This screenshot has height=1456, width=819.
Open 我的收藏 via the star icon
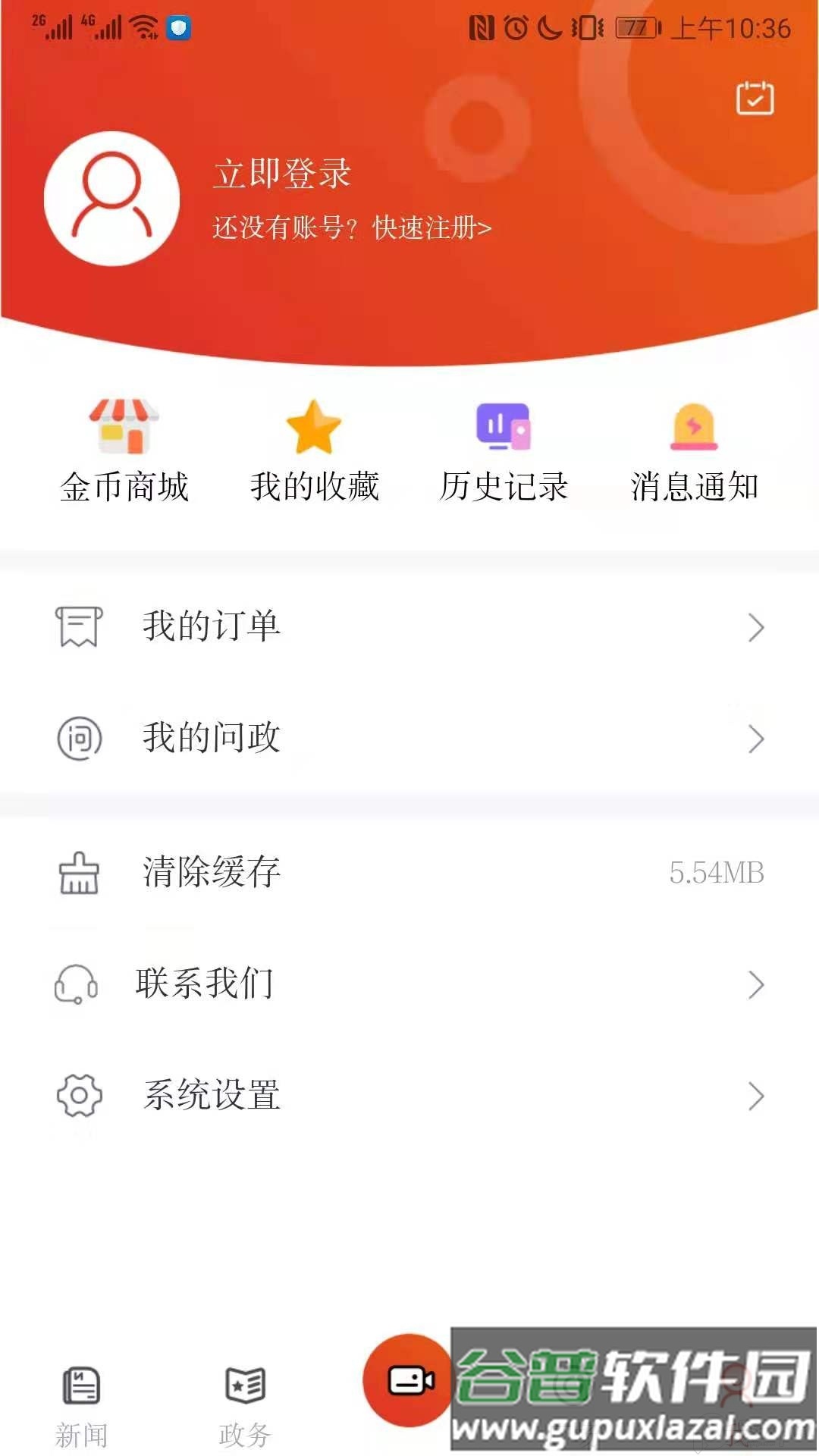click(315, 426)
